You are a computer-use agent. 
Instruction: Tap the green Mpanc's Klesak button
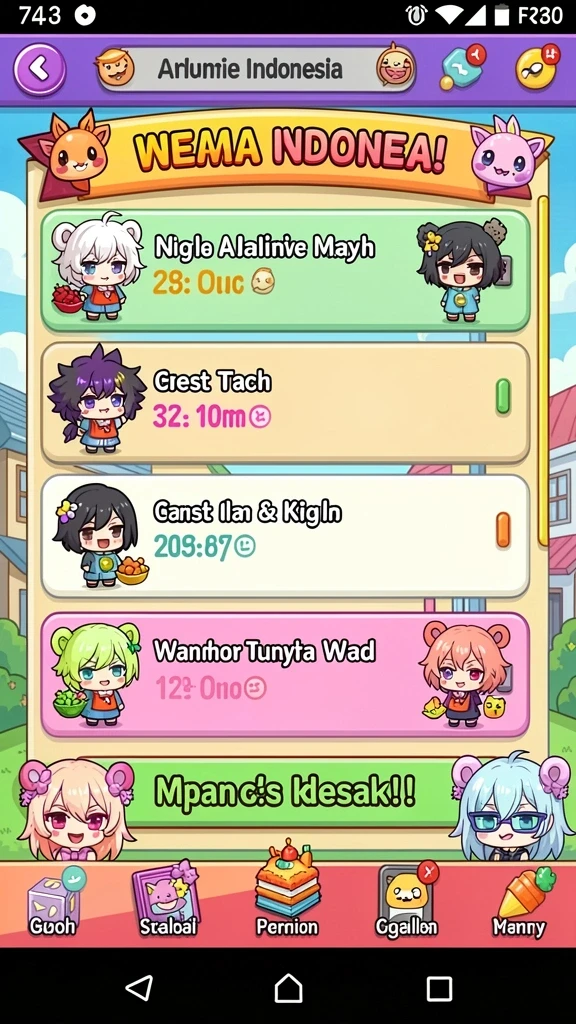click(285, 792)
